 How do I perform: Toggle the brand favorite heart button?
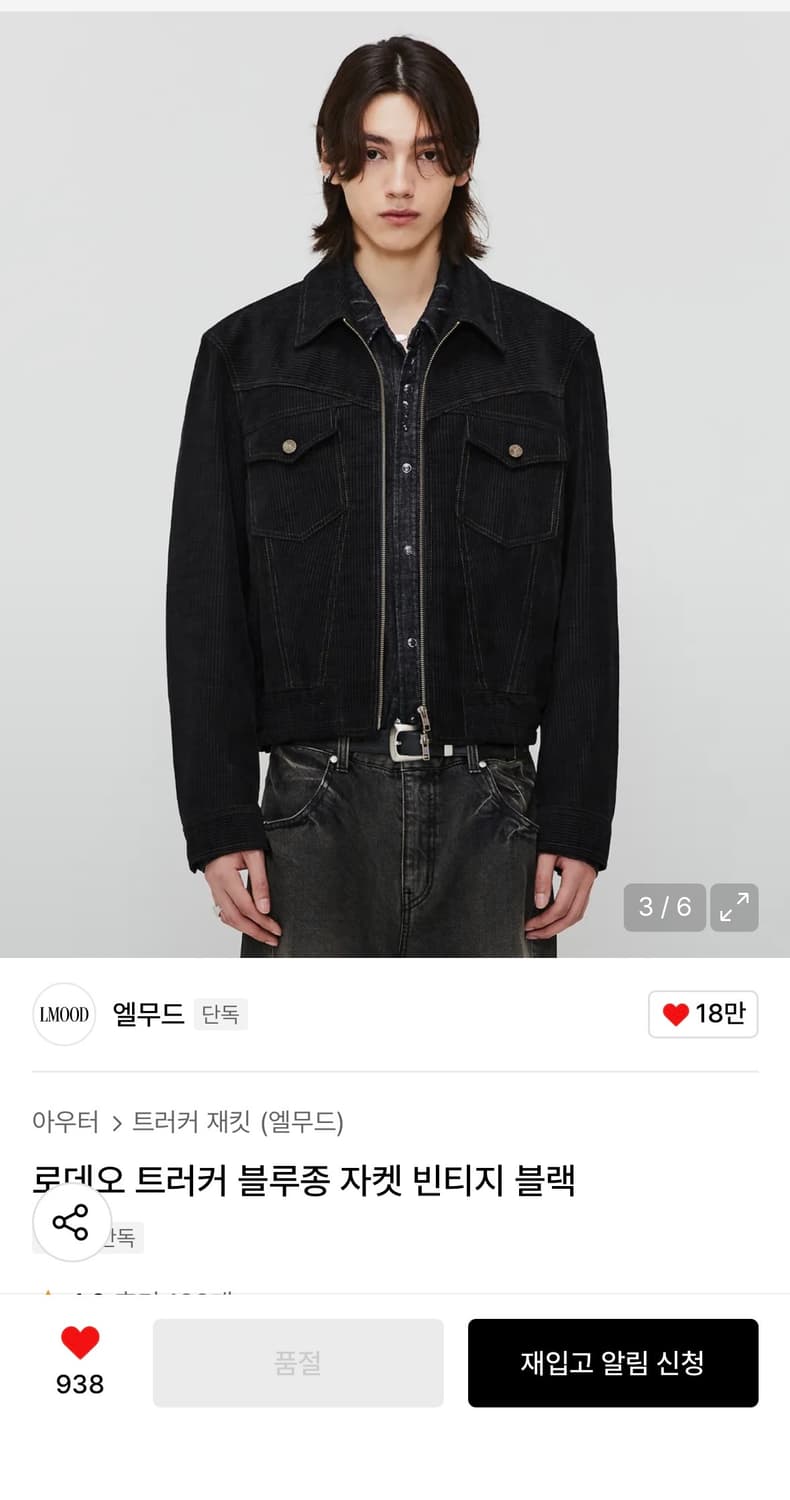(x=703, y=1015)
